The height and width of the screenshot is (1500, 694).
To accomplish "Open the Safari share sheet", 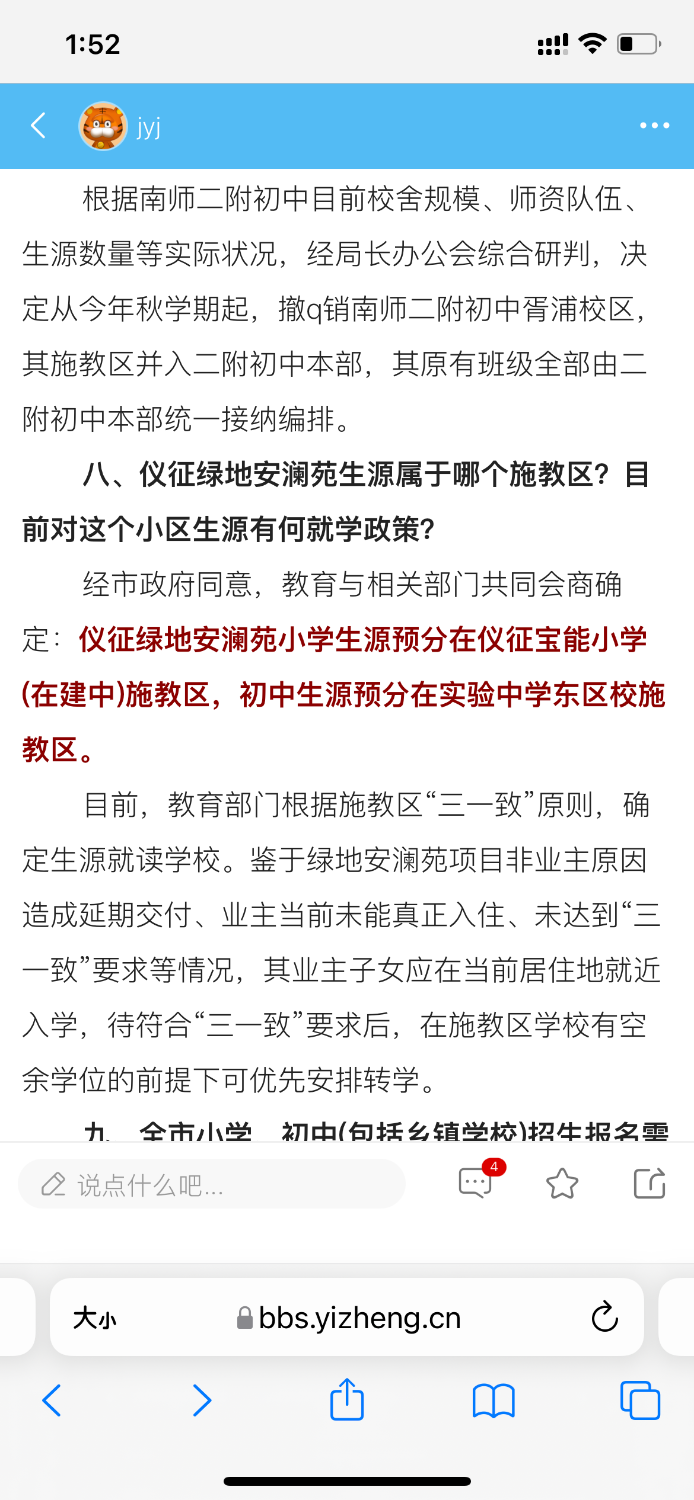I will (x=347, y=1399).
